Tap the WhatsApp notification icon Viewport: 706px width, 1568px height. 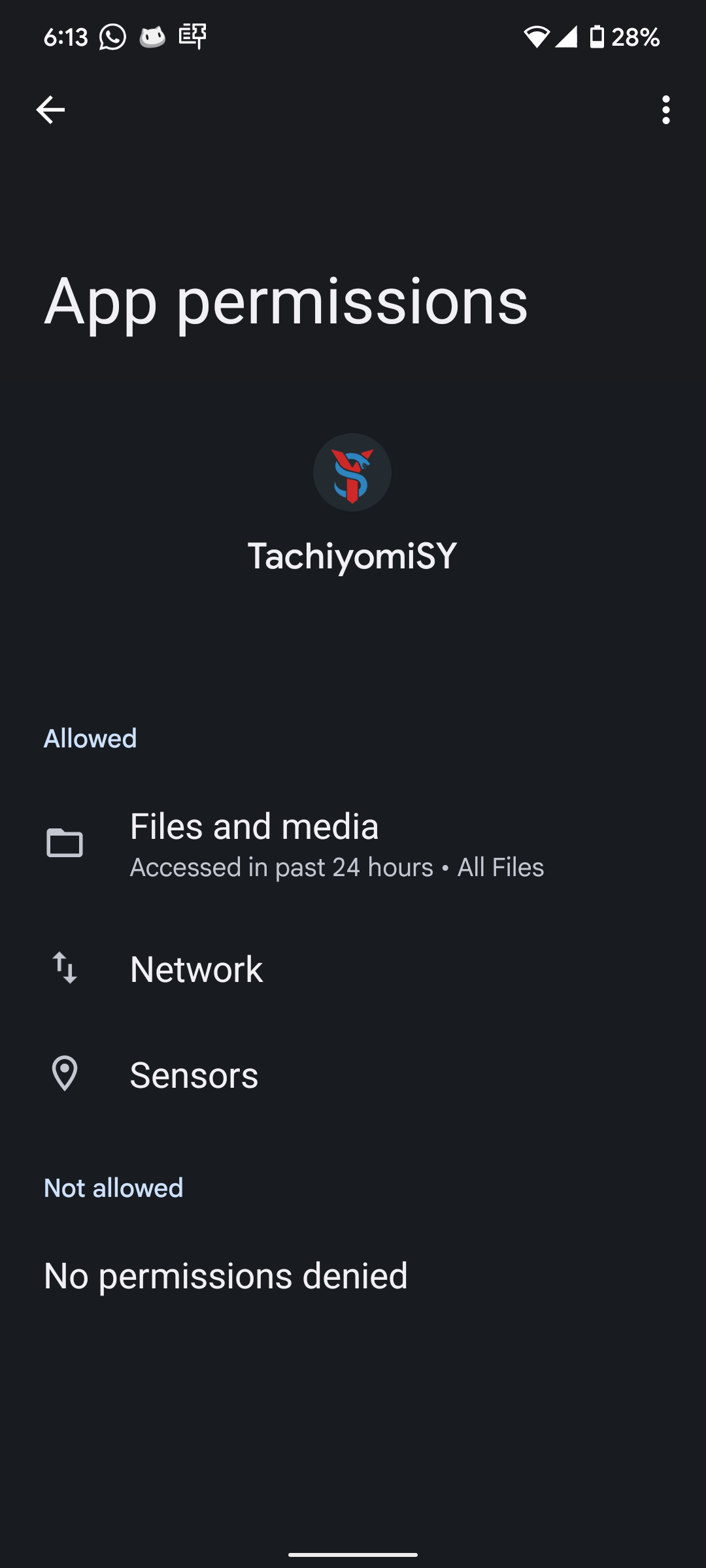click(110, 37)
